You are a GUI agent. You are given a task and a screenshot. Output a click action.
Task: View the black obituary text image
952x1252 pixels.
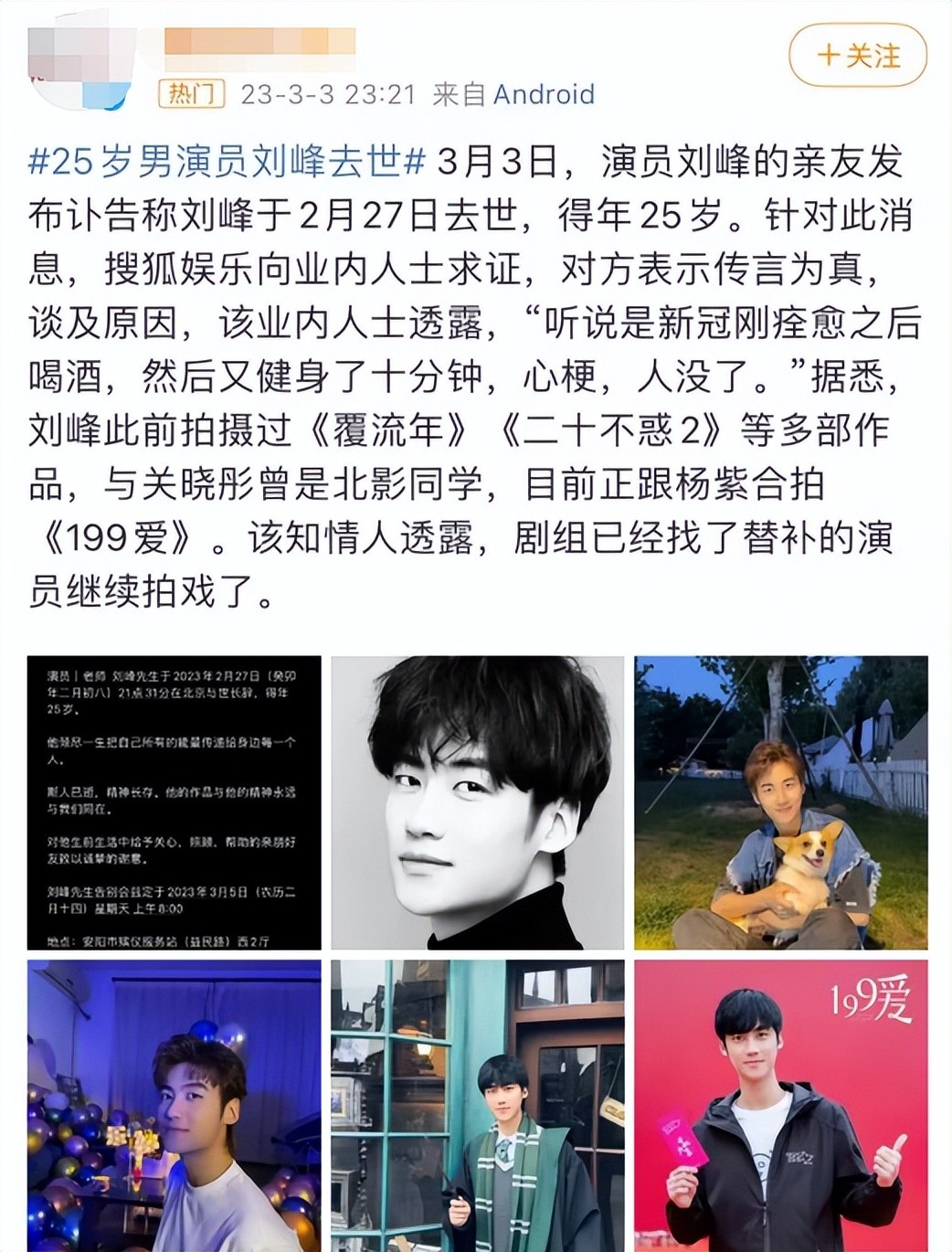coord(174,802)
